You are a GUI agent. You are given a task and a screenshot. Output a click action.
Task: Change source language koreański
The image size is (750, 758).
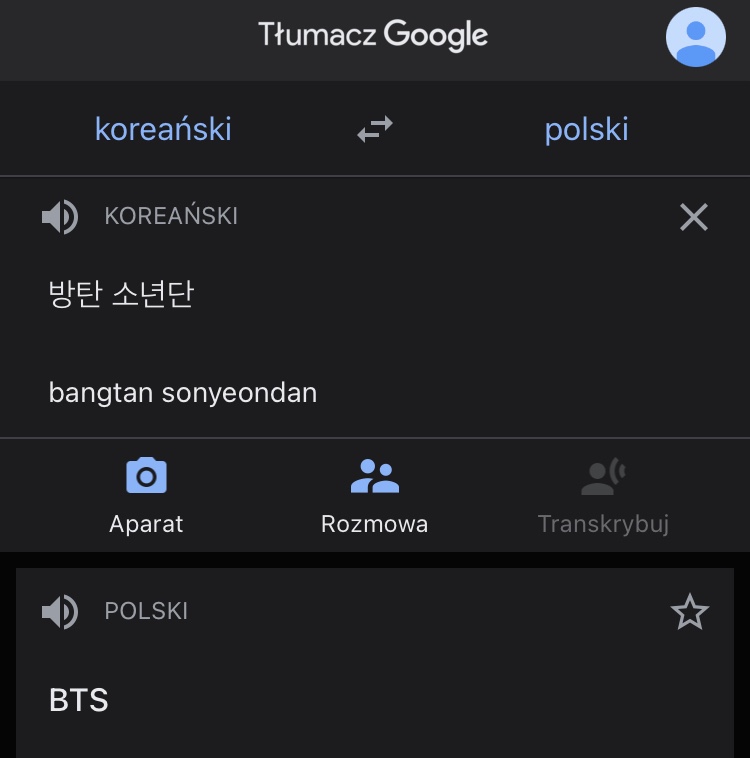click(163, 129)
